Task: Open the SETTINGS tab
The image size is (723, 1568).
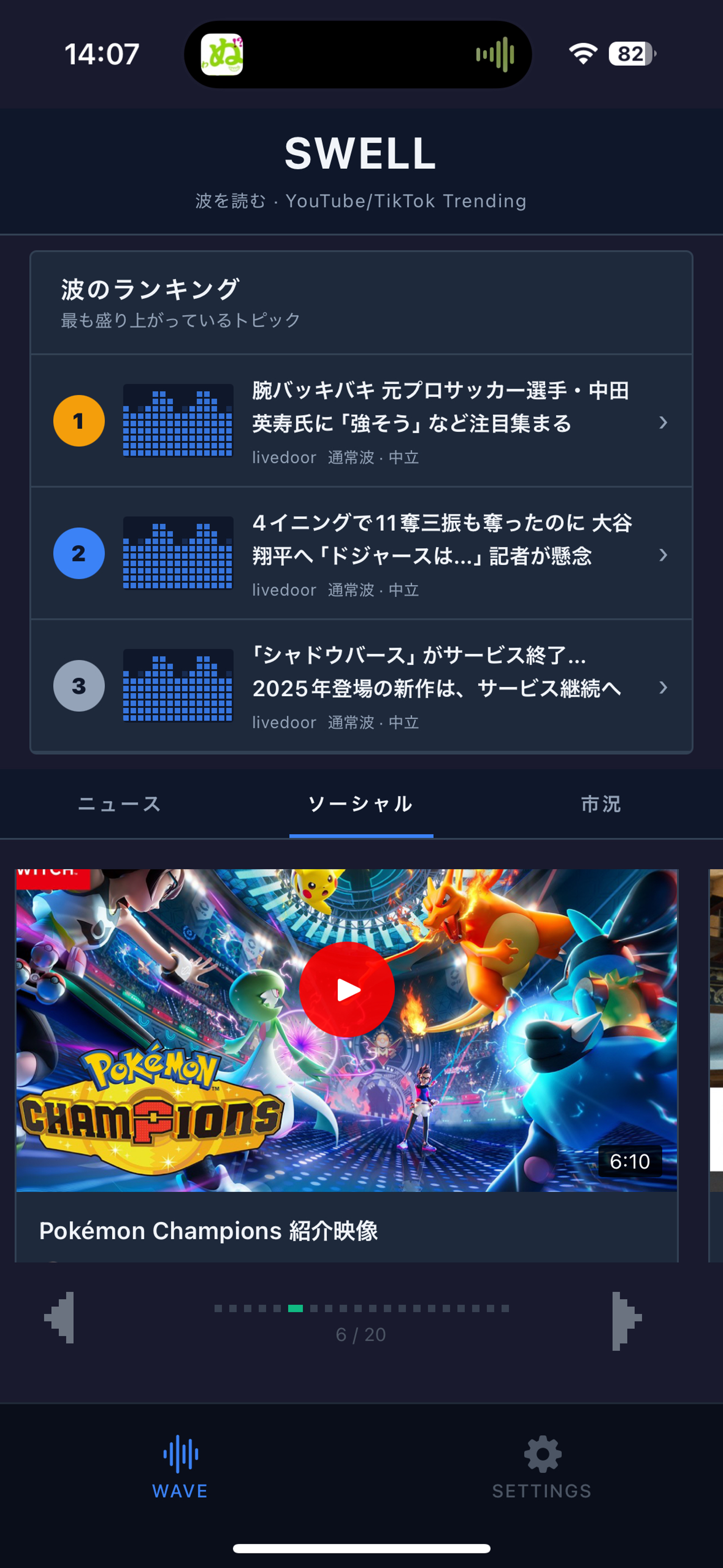Action: (x=542, y=1467)
